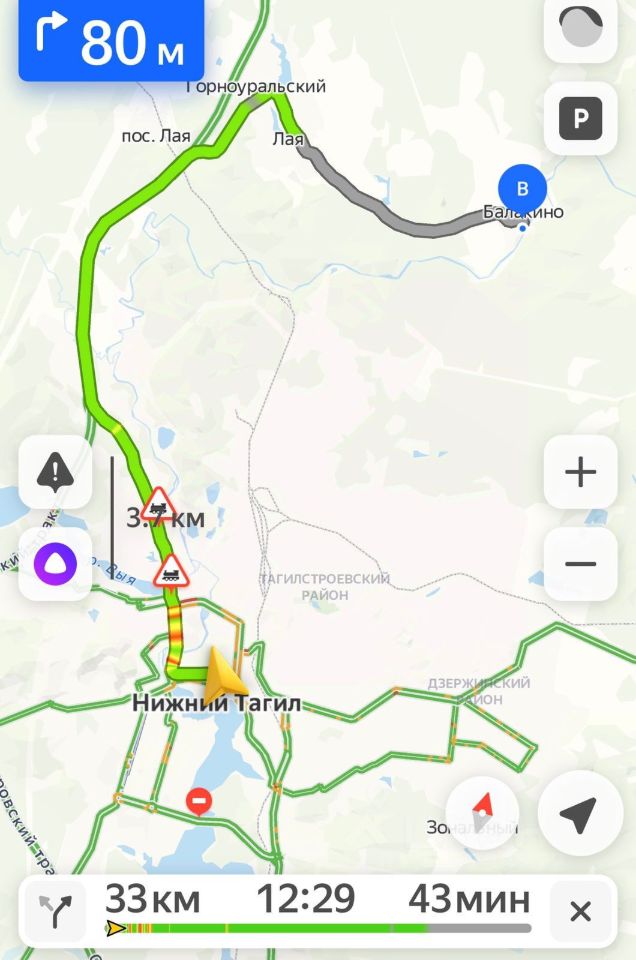The height and width of the screenshot is (960, 636).
Task: Tap the upper railway crossing warning sign
Action: pyautogui.click(x=156, y=503)
